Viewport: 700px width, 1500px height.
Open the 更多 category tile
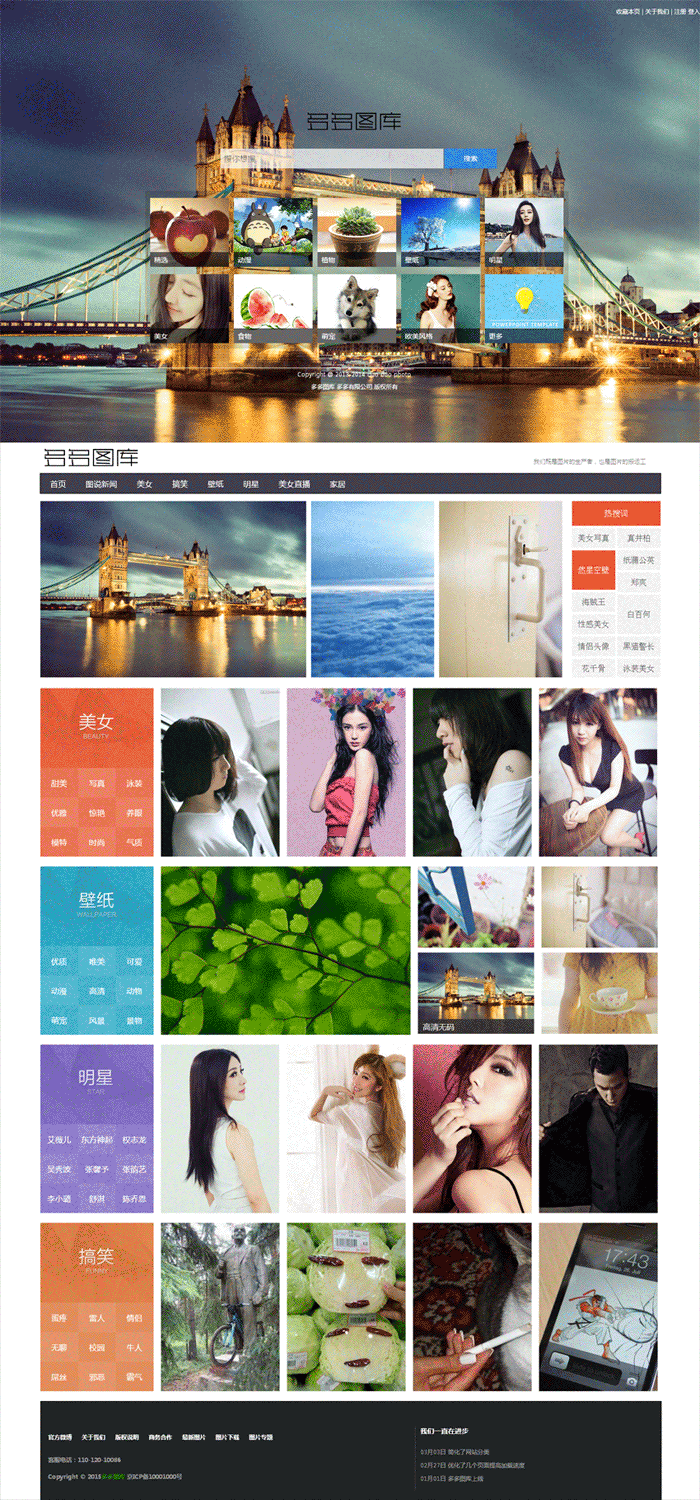click(x=524, y=309)
